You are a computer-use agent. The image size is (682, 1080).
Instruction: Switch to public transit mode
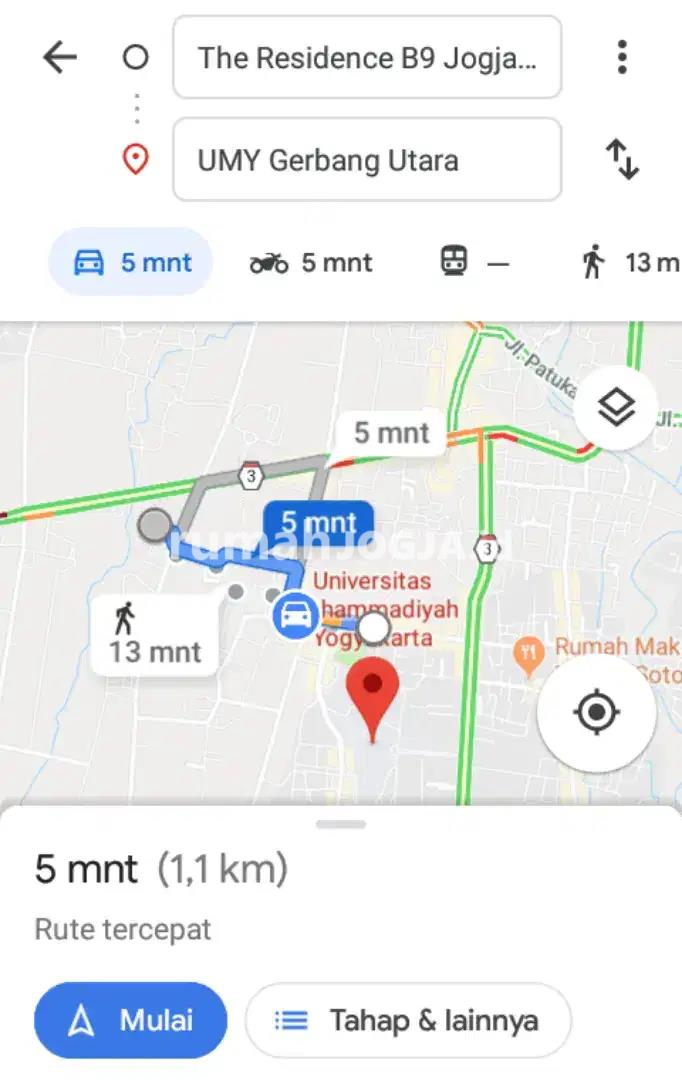click(x=474, y=263)
